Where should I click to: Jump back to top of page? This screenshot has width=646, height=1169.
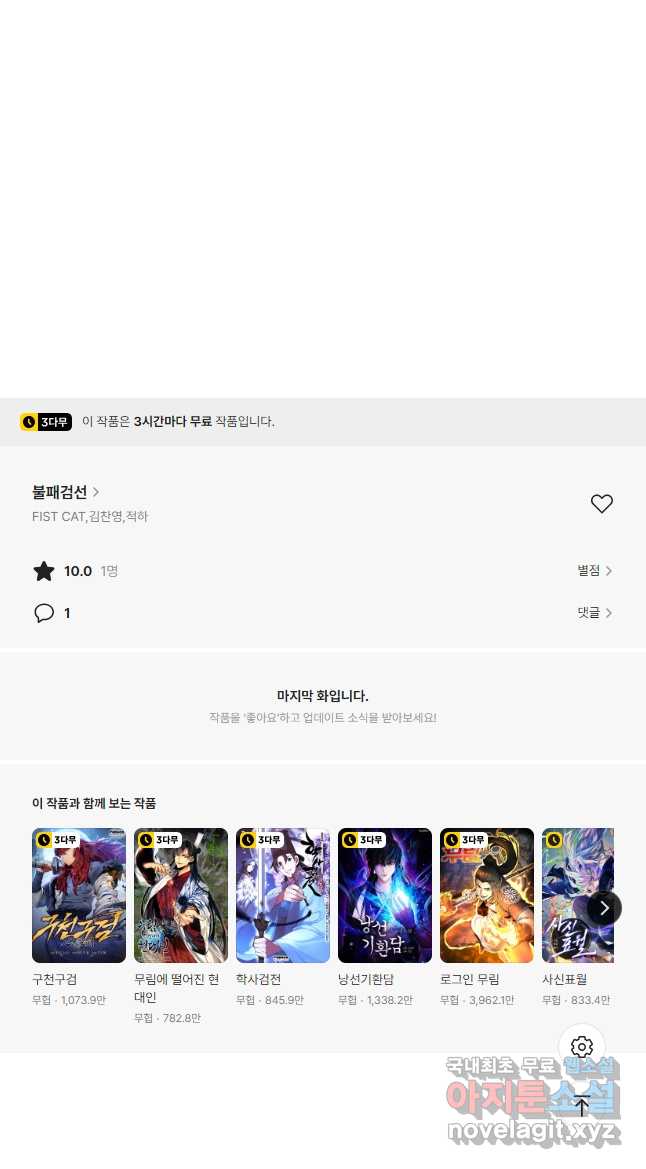coord(582,1106)
